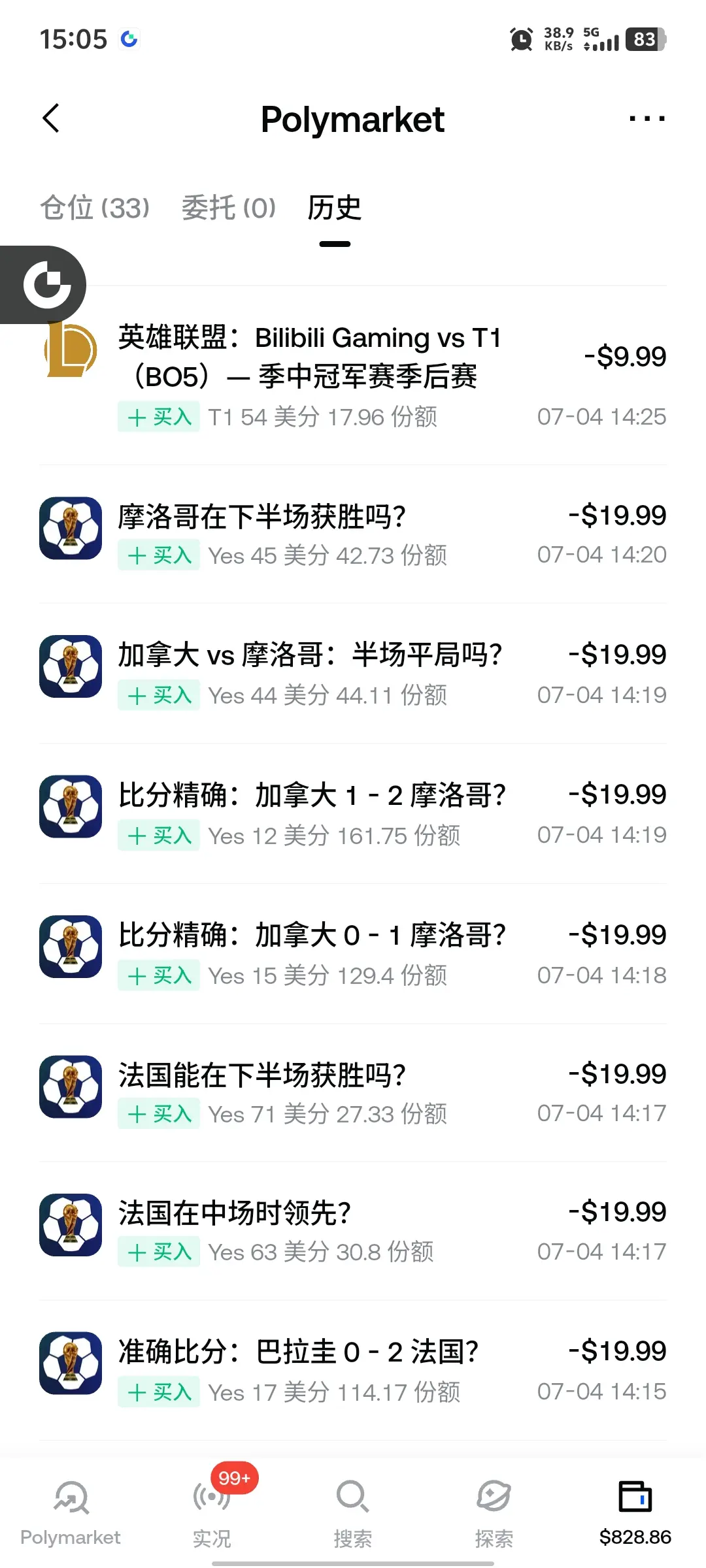
Task: Open the Bilibili Gaming vs T1 trade record
Action: [353, 376]
